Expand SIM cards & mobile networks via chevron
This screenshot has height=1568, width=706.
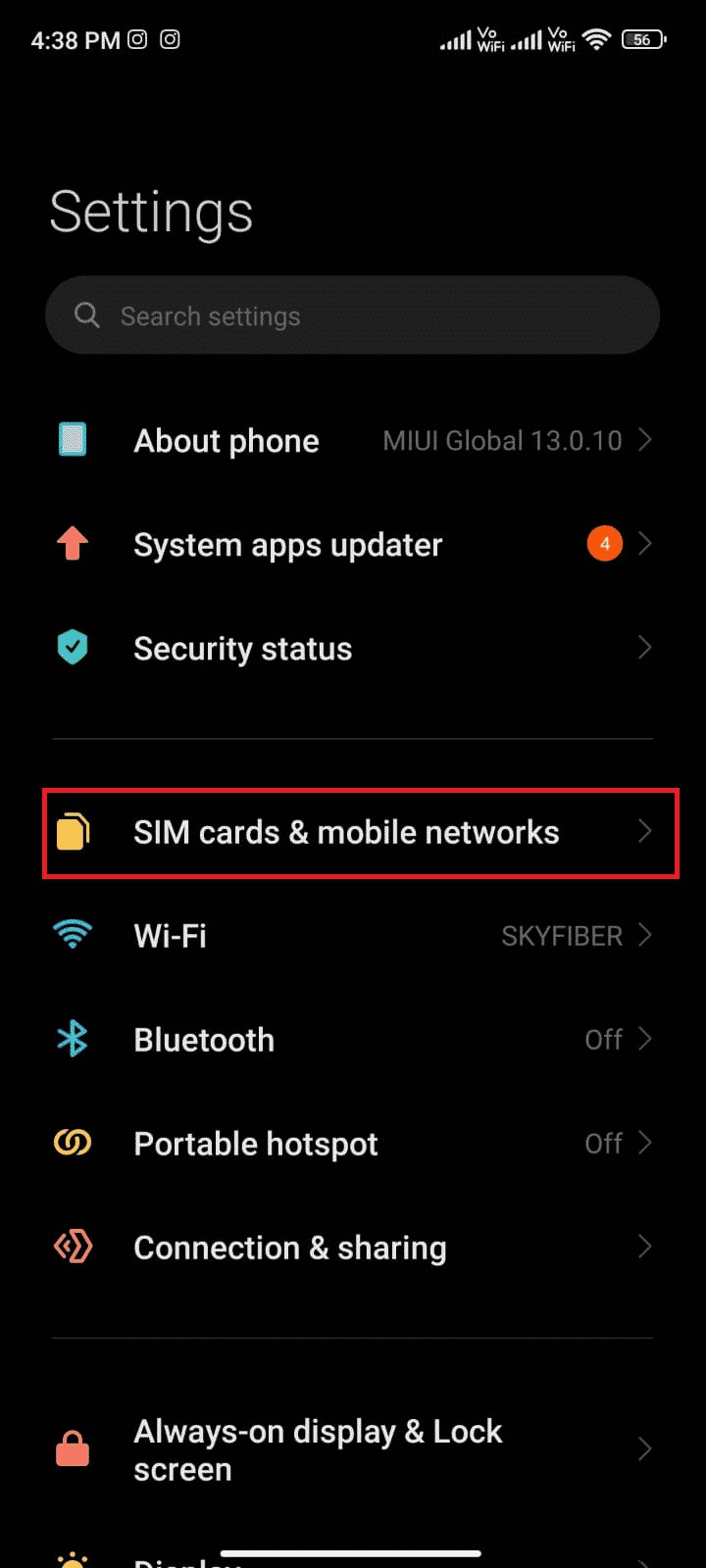(644, 831)
